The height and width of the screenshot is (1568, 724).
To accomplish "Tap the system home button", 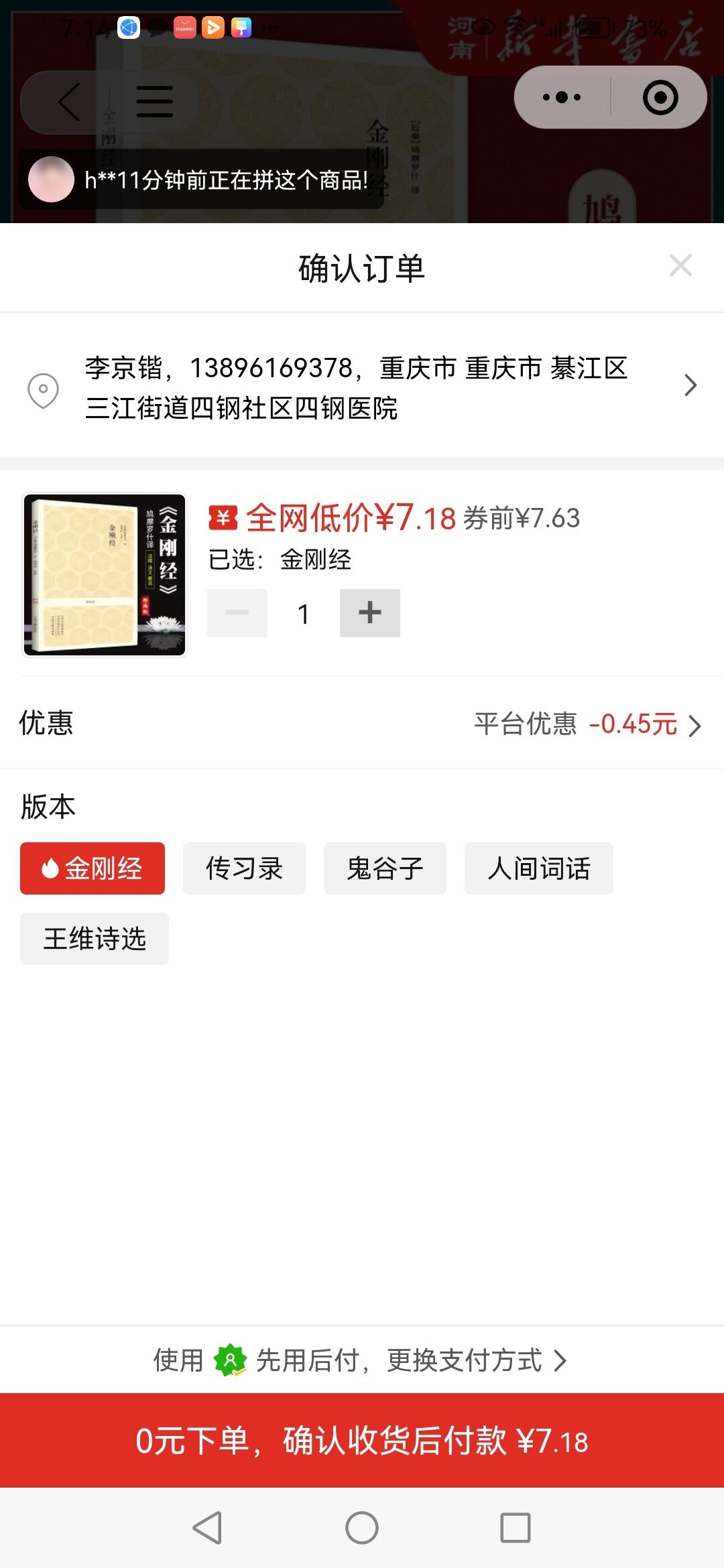I will coord(362,1528).
